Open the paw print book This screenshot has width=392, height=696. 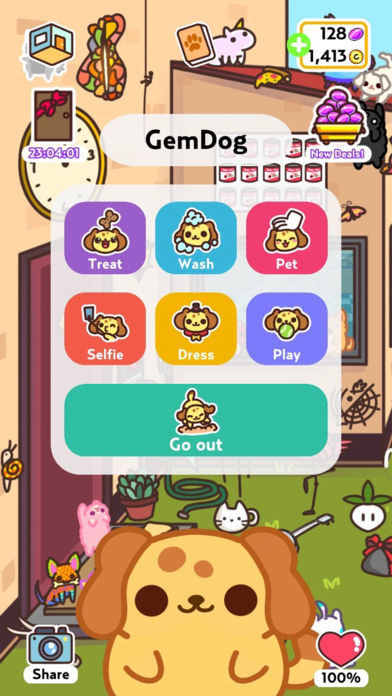click(x=194, y=45)
